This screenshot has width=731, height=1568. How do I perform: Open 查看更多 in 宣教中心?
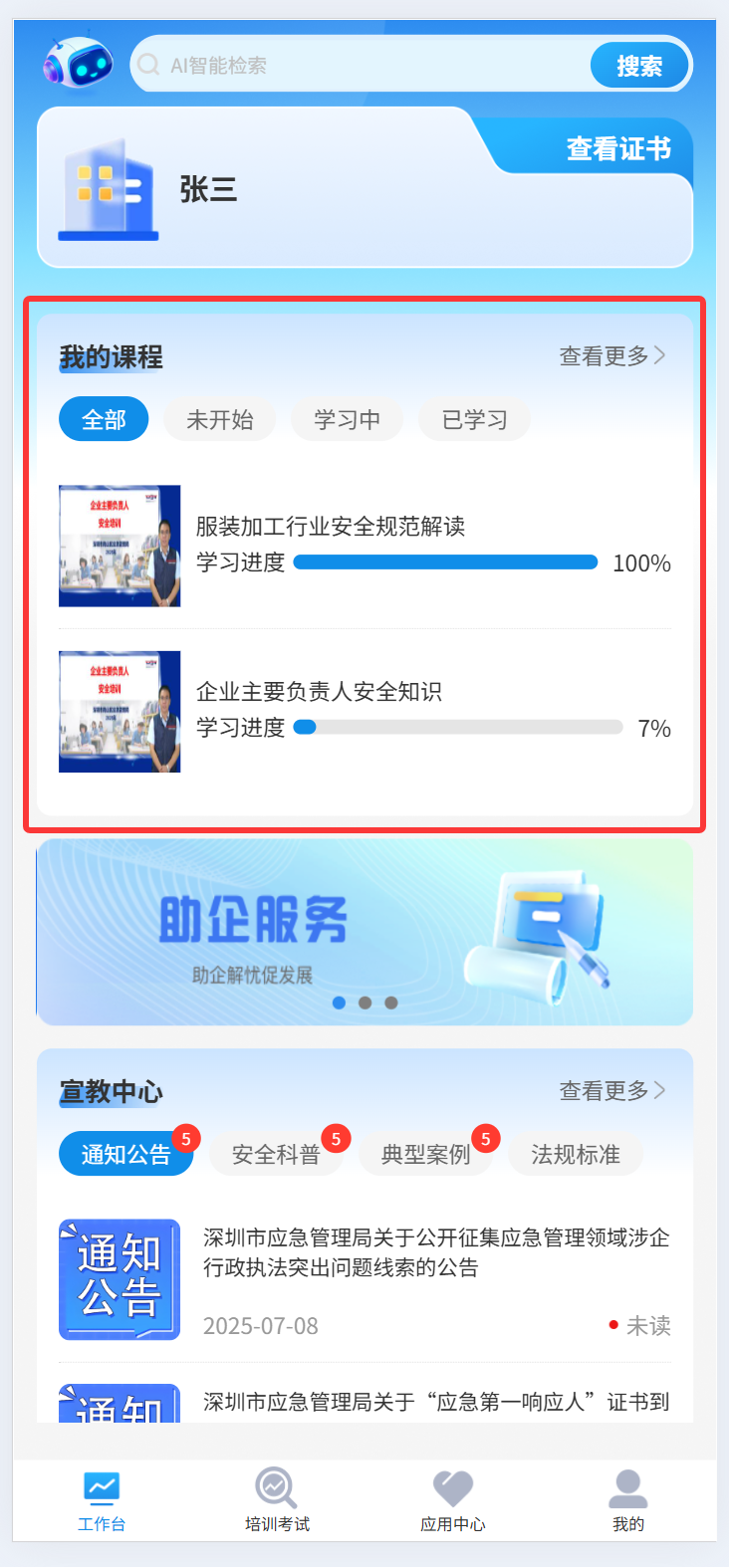click(x=611, y=1091)
